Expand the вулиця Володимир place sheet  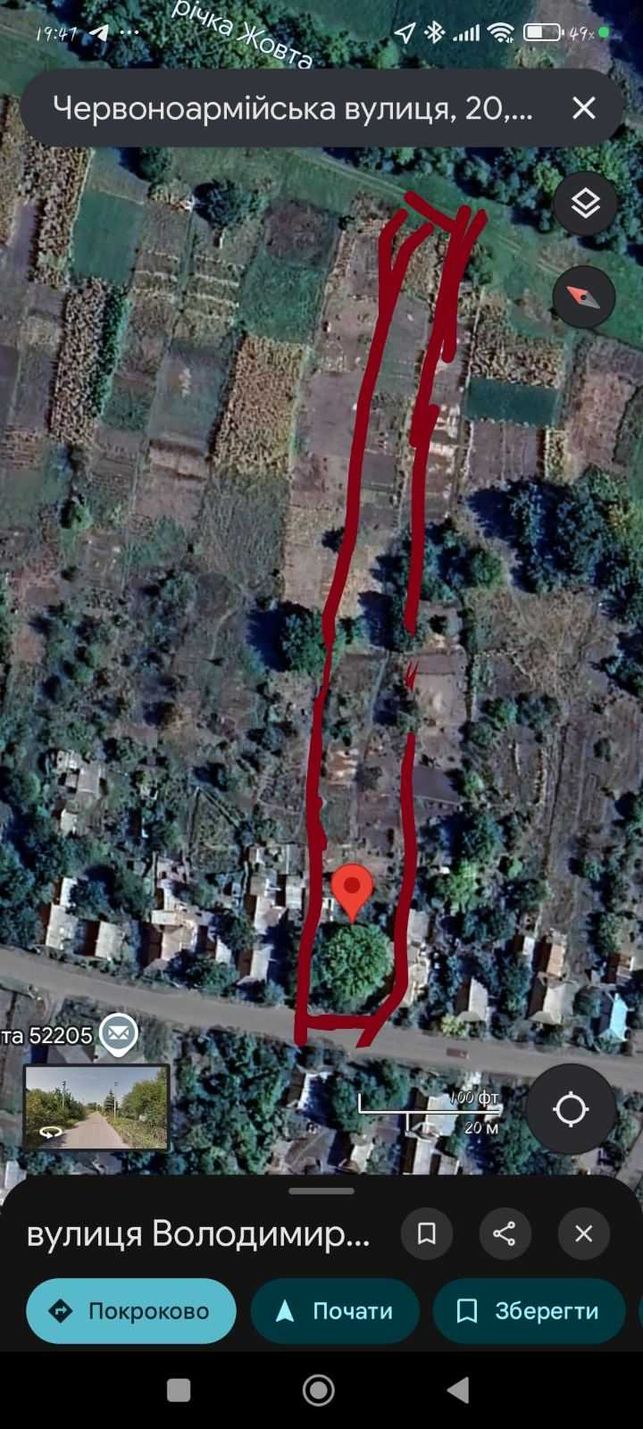199,1234
